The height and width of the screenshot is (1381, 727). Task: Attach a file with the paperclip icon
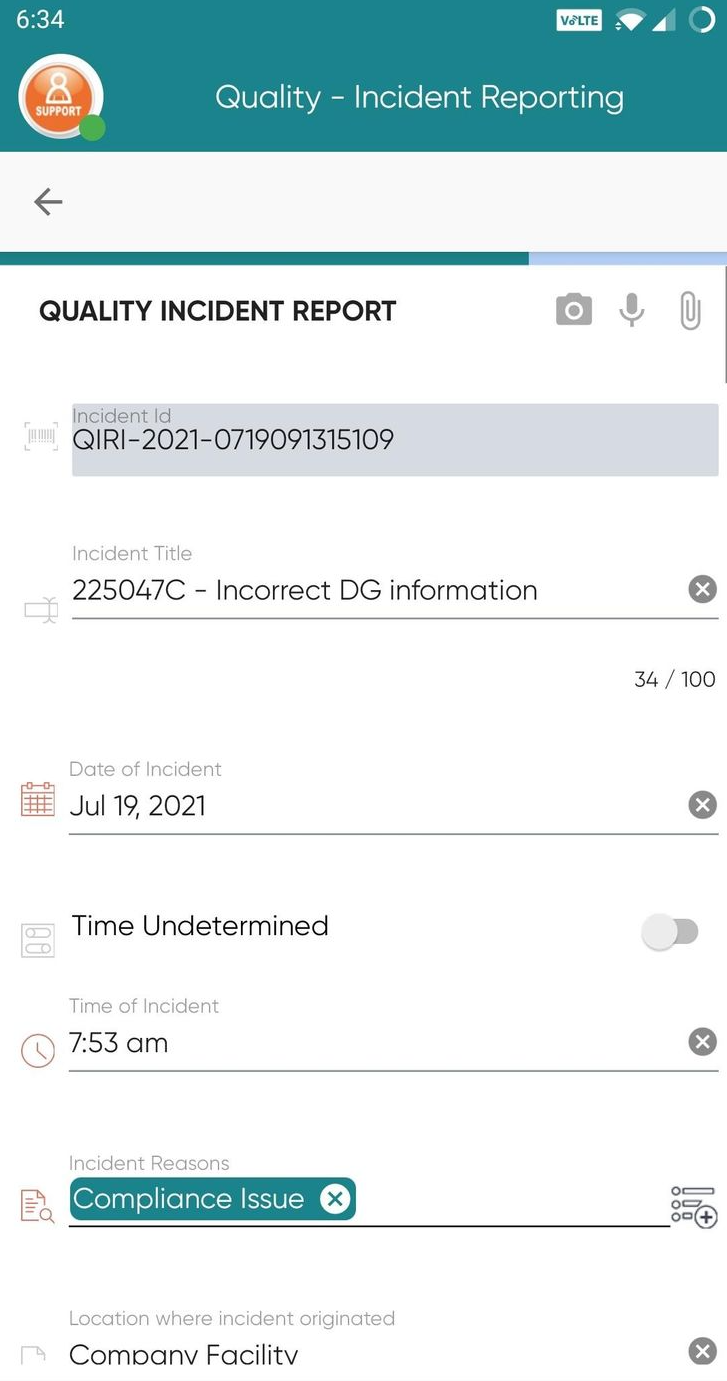[x=690, y=310]
